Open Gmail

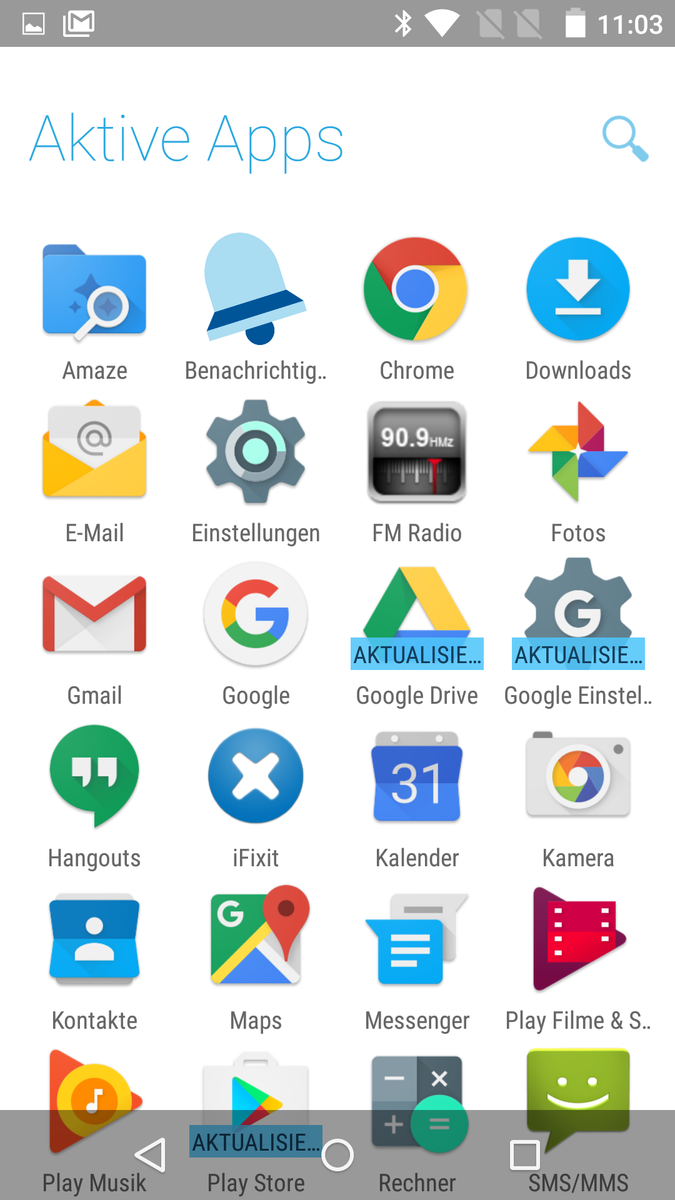[95, 614]
